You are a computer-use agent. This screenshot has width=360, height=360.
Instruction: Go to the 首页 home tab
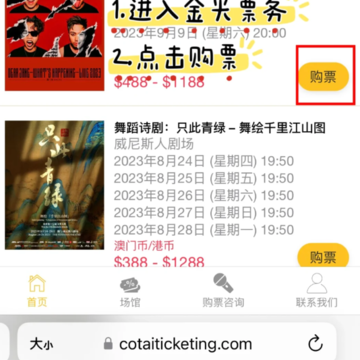tap(37, 291)
